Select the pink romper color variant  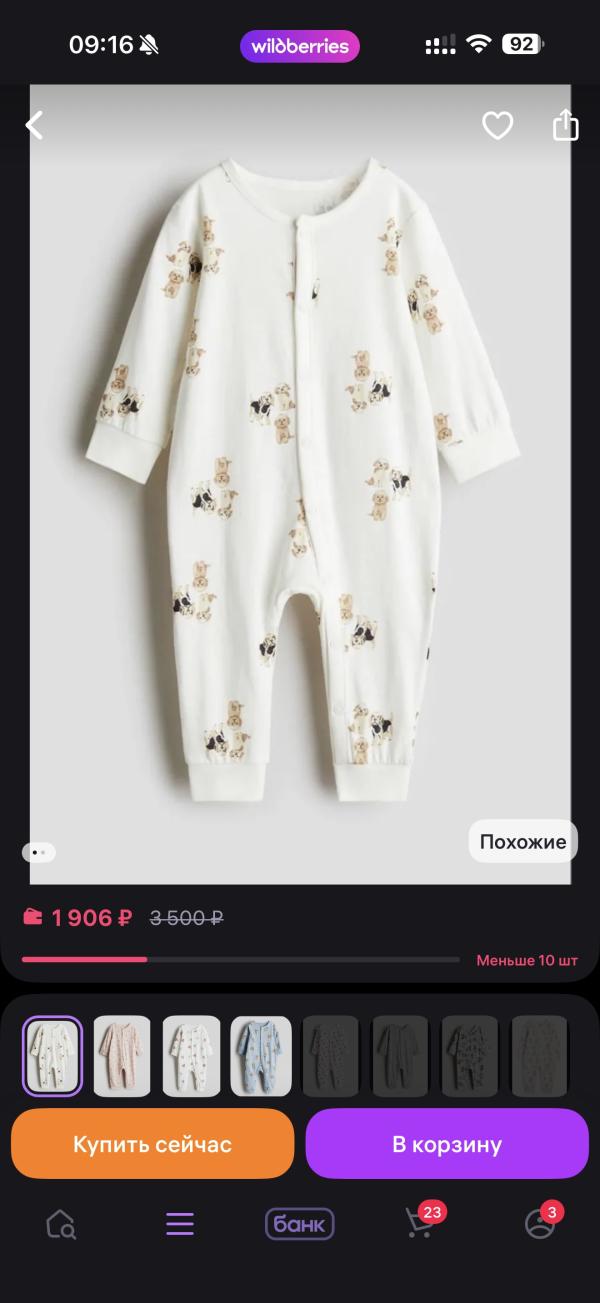(122, 1056)
